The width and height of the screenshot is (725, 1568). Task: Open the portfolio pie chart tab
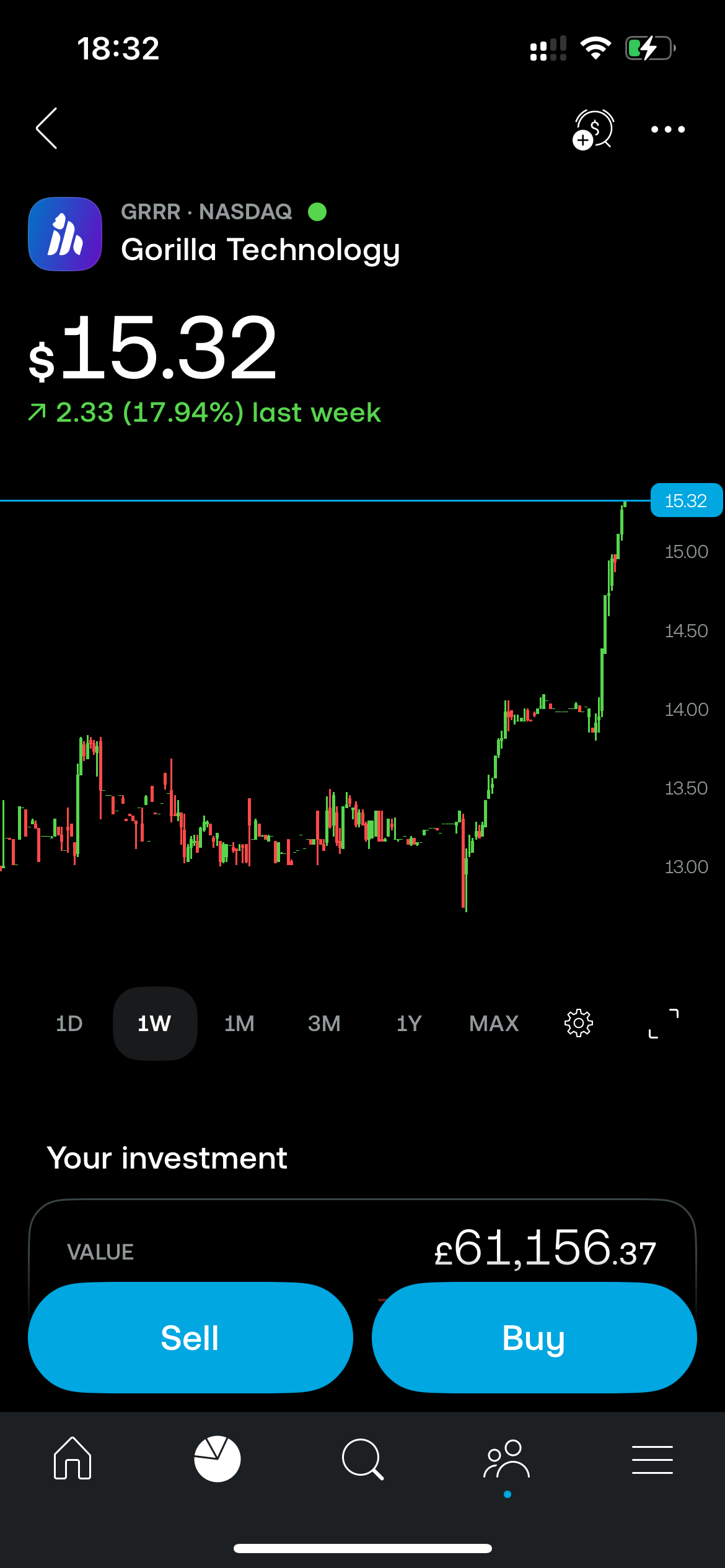click(x=217, y=1458)
